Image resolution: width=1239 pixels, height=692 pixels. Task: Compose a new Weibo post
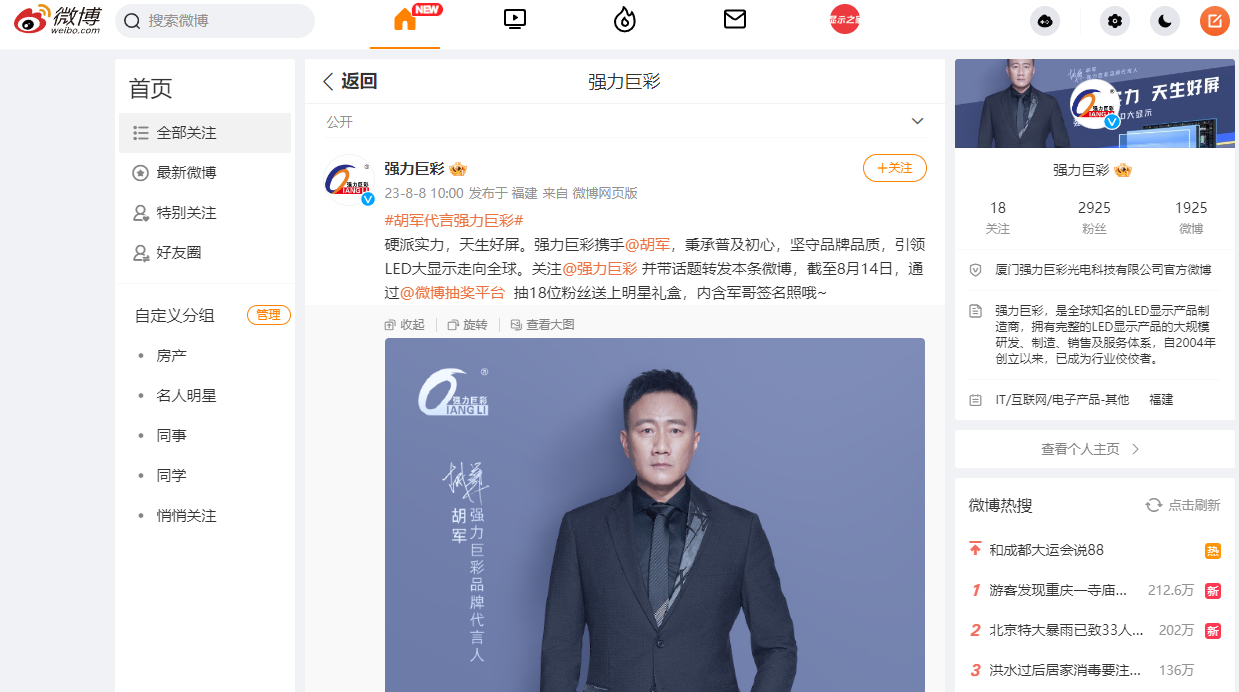coord(1215,21)
